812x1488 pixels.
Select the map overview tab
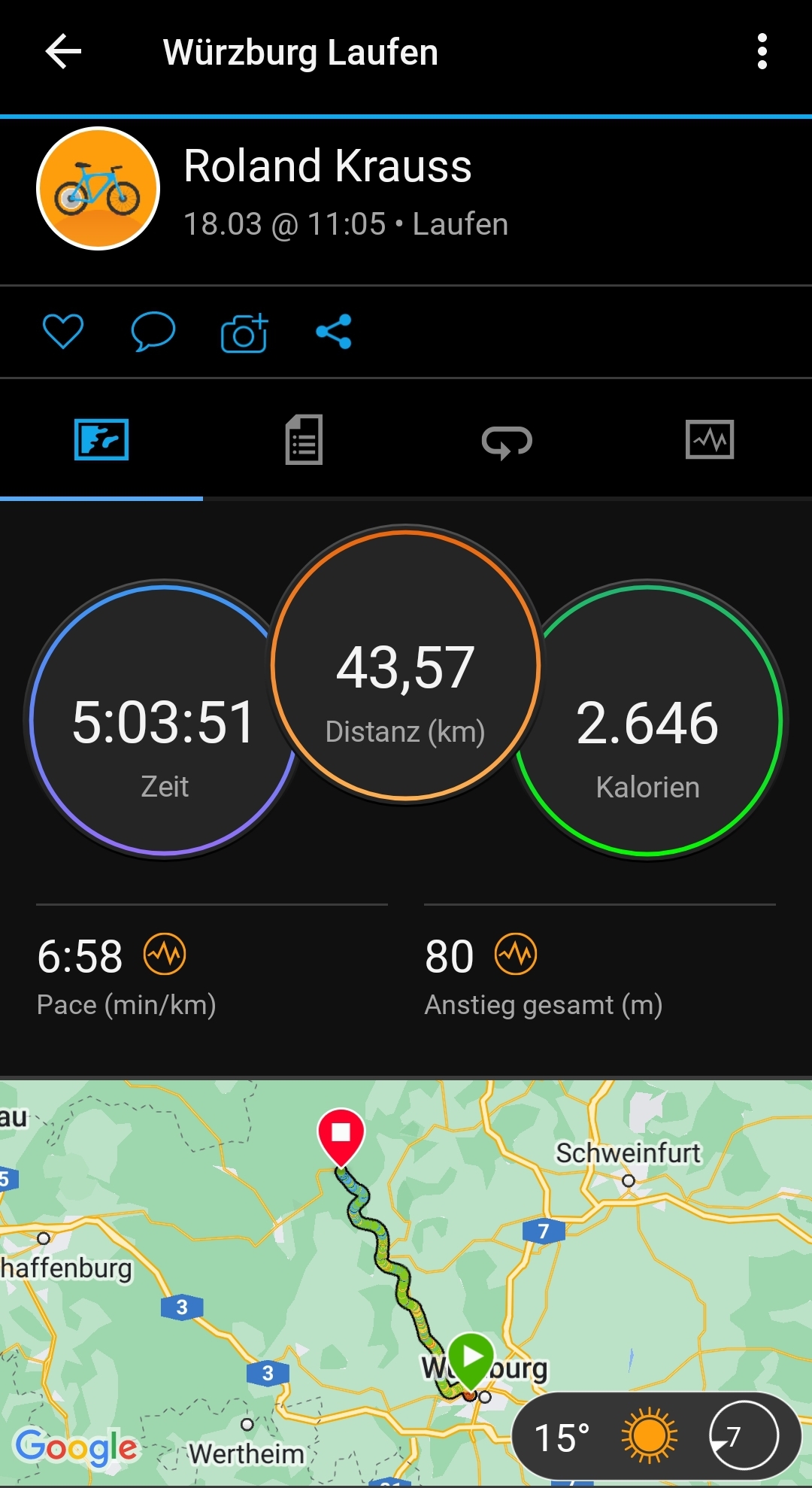[x=101, y=440]
